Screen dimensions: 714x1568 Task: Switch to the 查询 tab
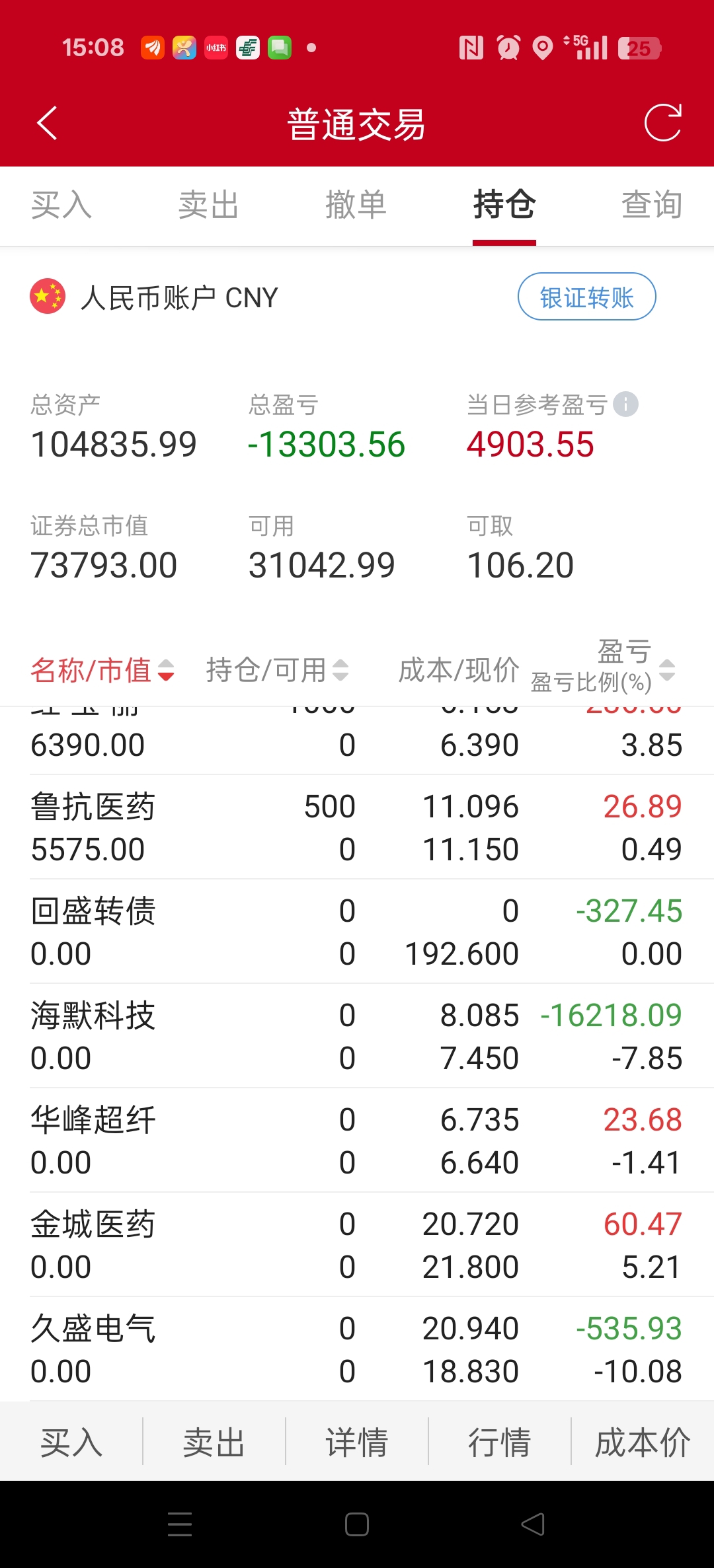click(x=651, y=205)
